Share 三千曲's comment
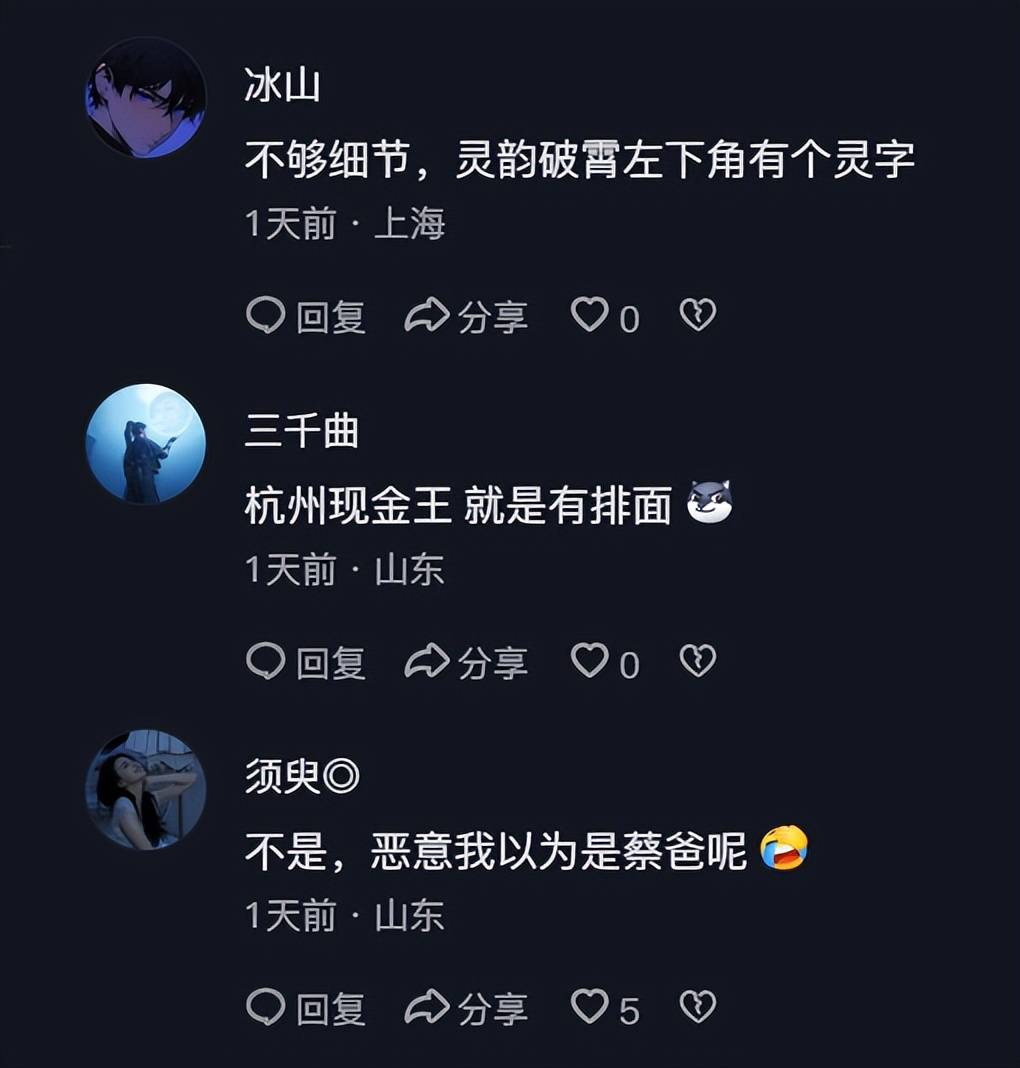 (466, 662)
